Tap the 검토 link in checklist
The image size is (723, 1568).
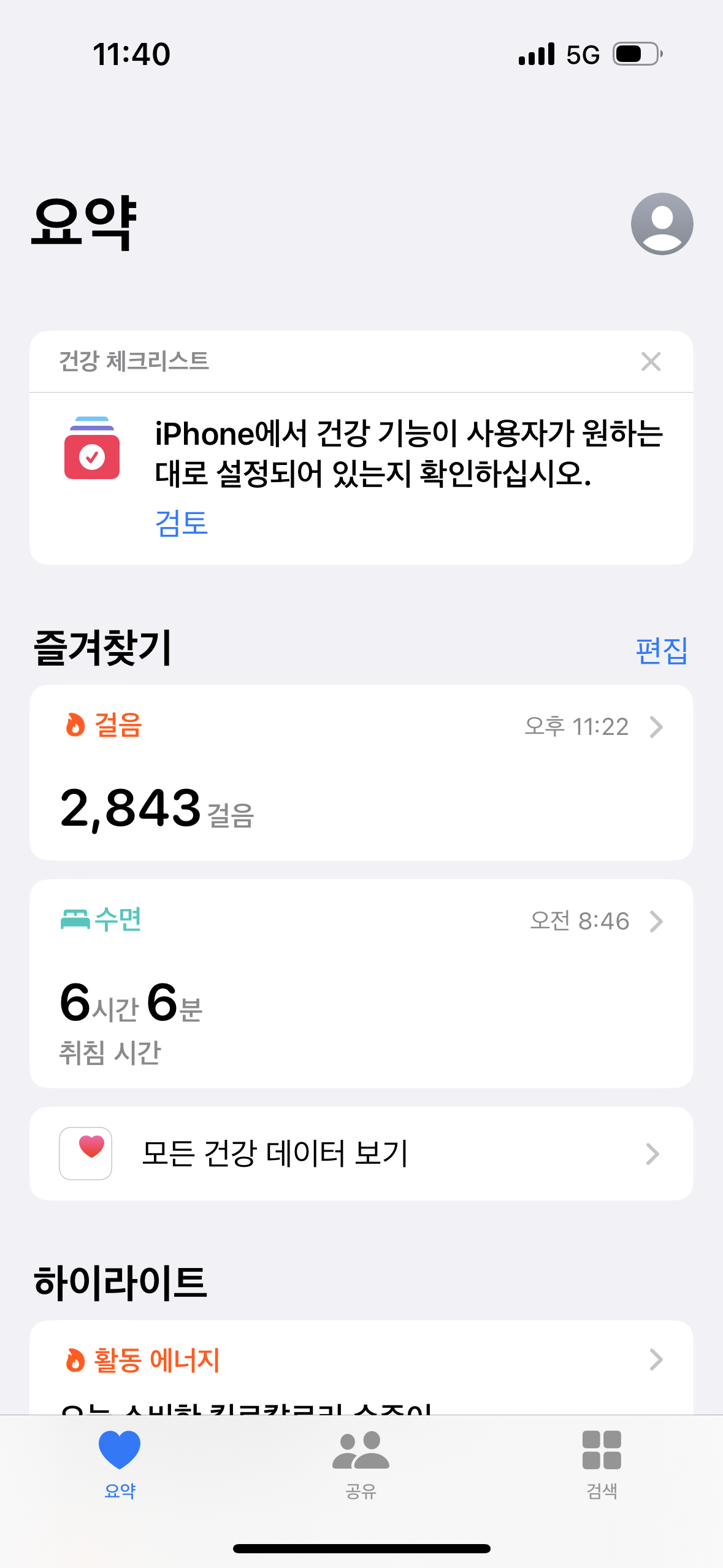point(182,523)
